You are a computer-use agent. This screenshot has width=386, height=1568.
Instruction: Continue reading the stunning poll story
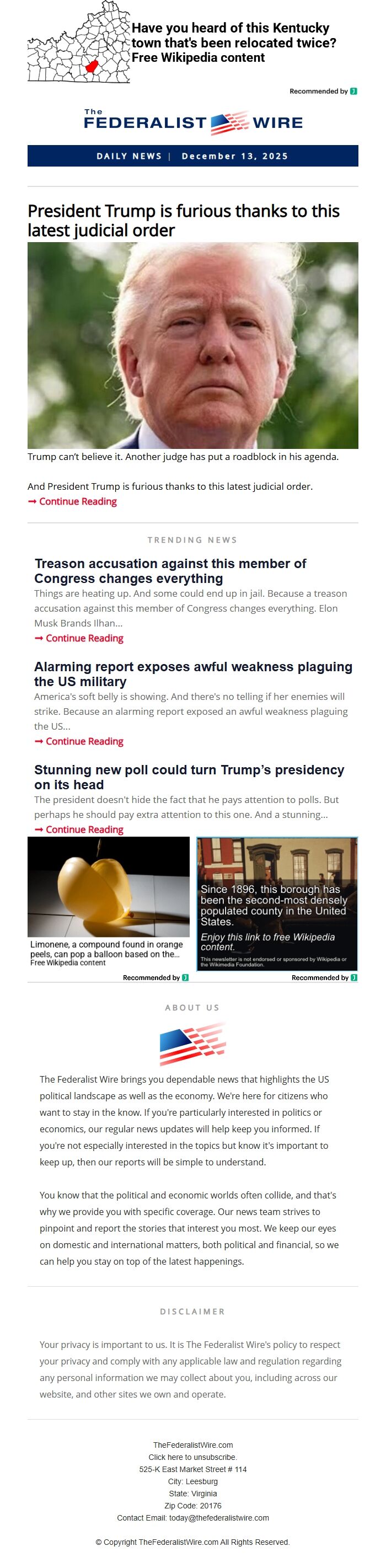(84, 829)
